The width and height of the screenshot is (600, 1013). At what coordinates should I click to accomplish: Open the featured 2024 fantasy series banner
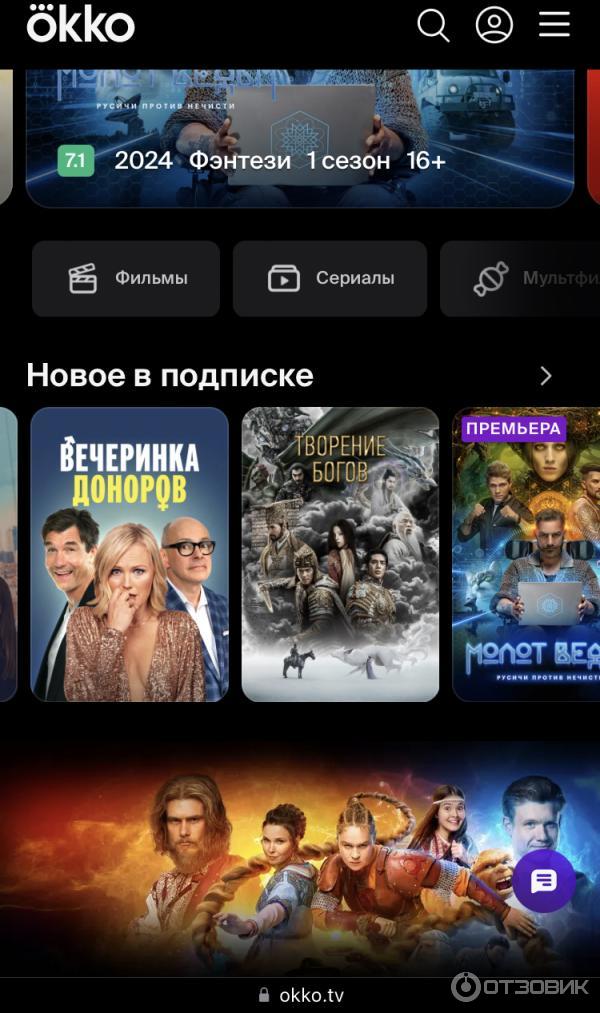(x=300, y=135)
